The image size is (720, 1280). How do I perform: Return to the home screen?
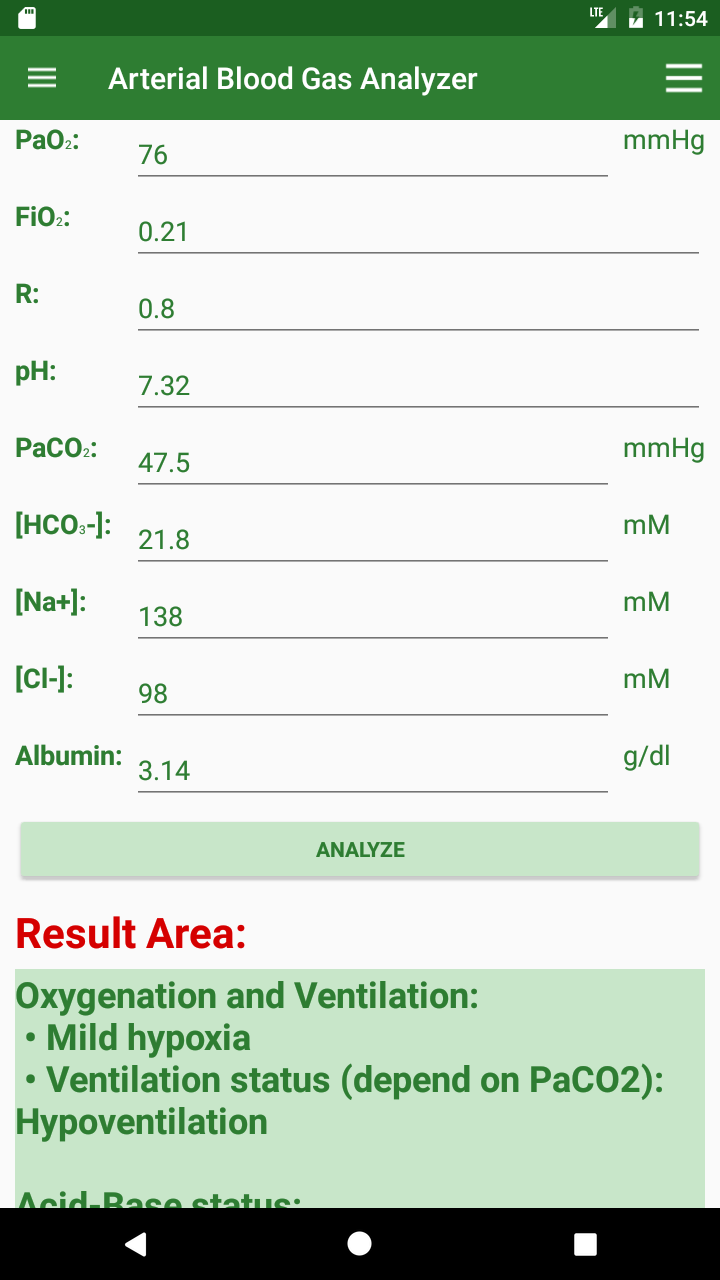tap(360, 1243)
